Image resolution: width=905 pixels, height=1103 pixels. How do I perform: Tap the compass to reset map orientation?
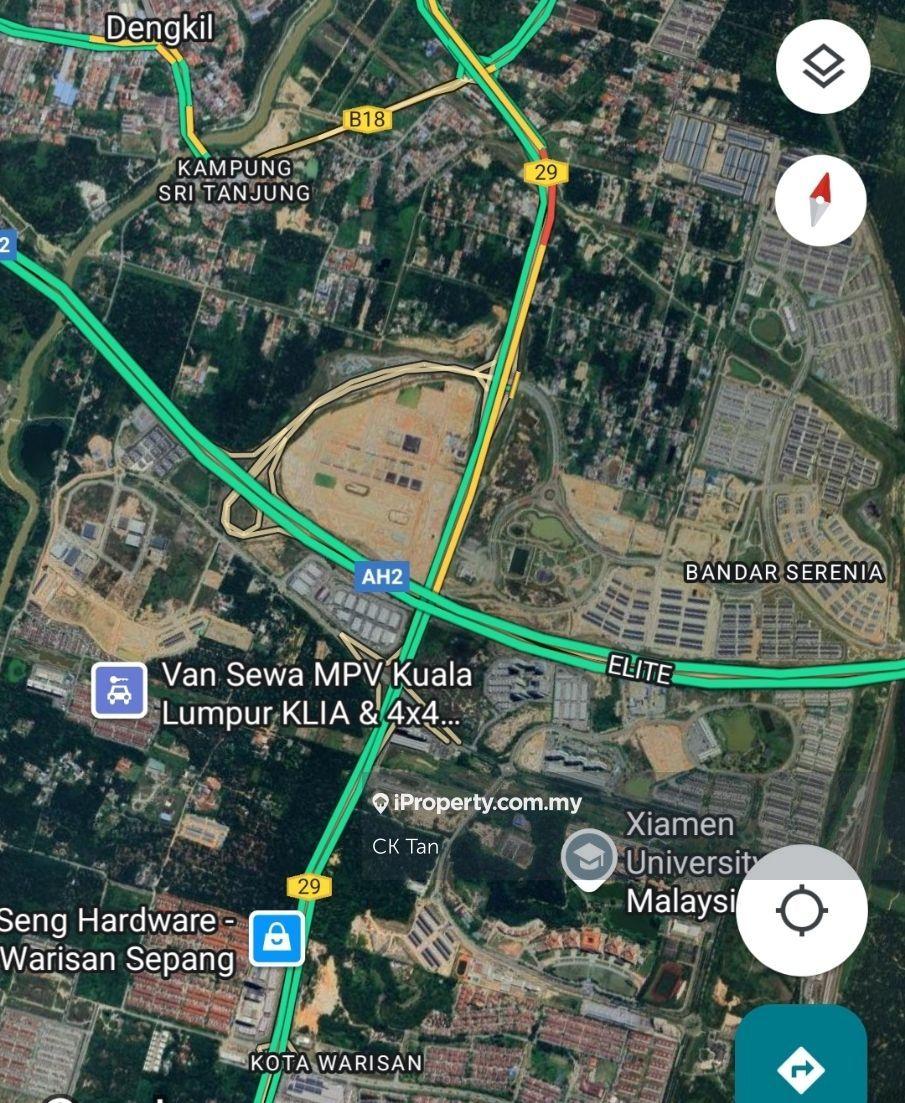pyautogui.click(x=820, y=200)
